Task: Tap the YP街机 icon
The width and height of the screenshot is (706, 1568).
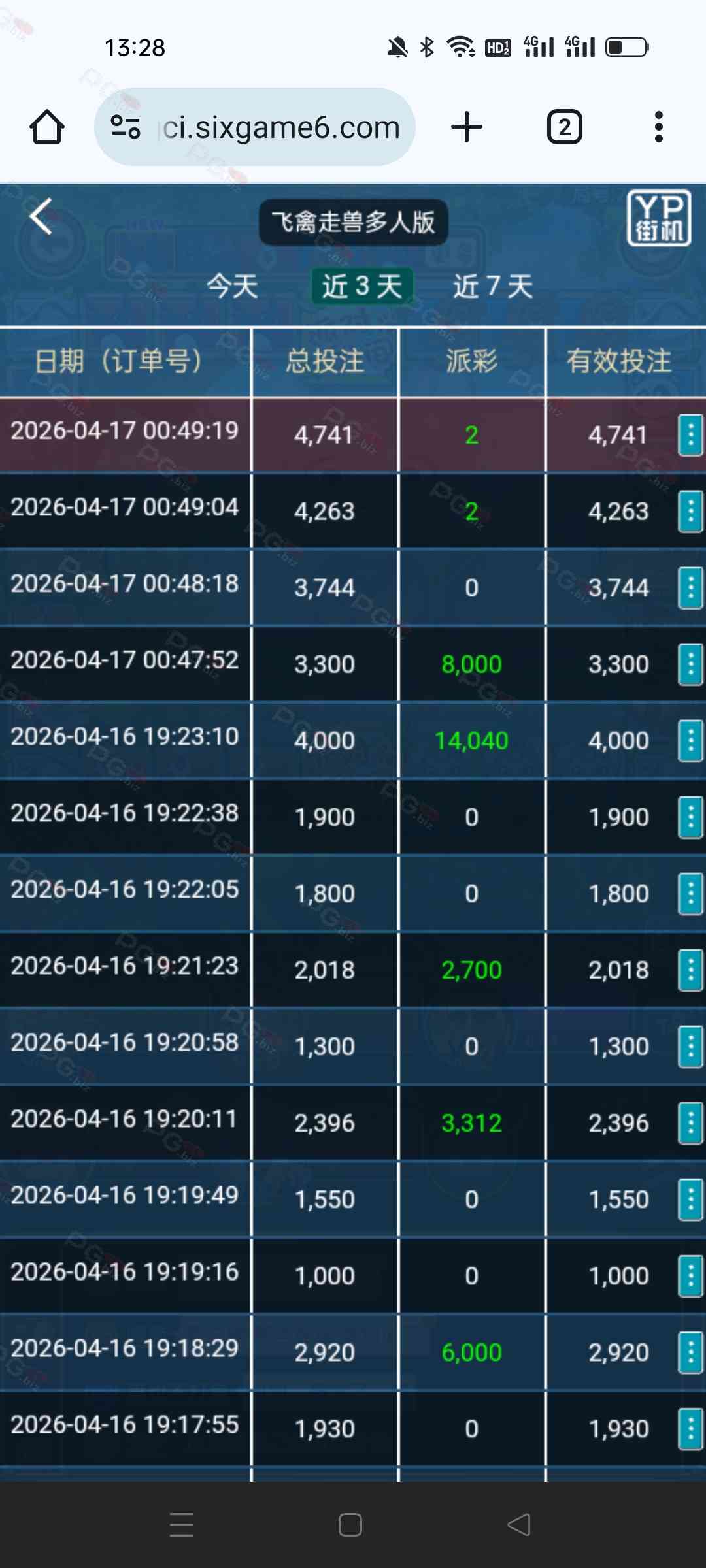Action: pyautogui.click(x=658, y=218)
